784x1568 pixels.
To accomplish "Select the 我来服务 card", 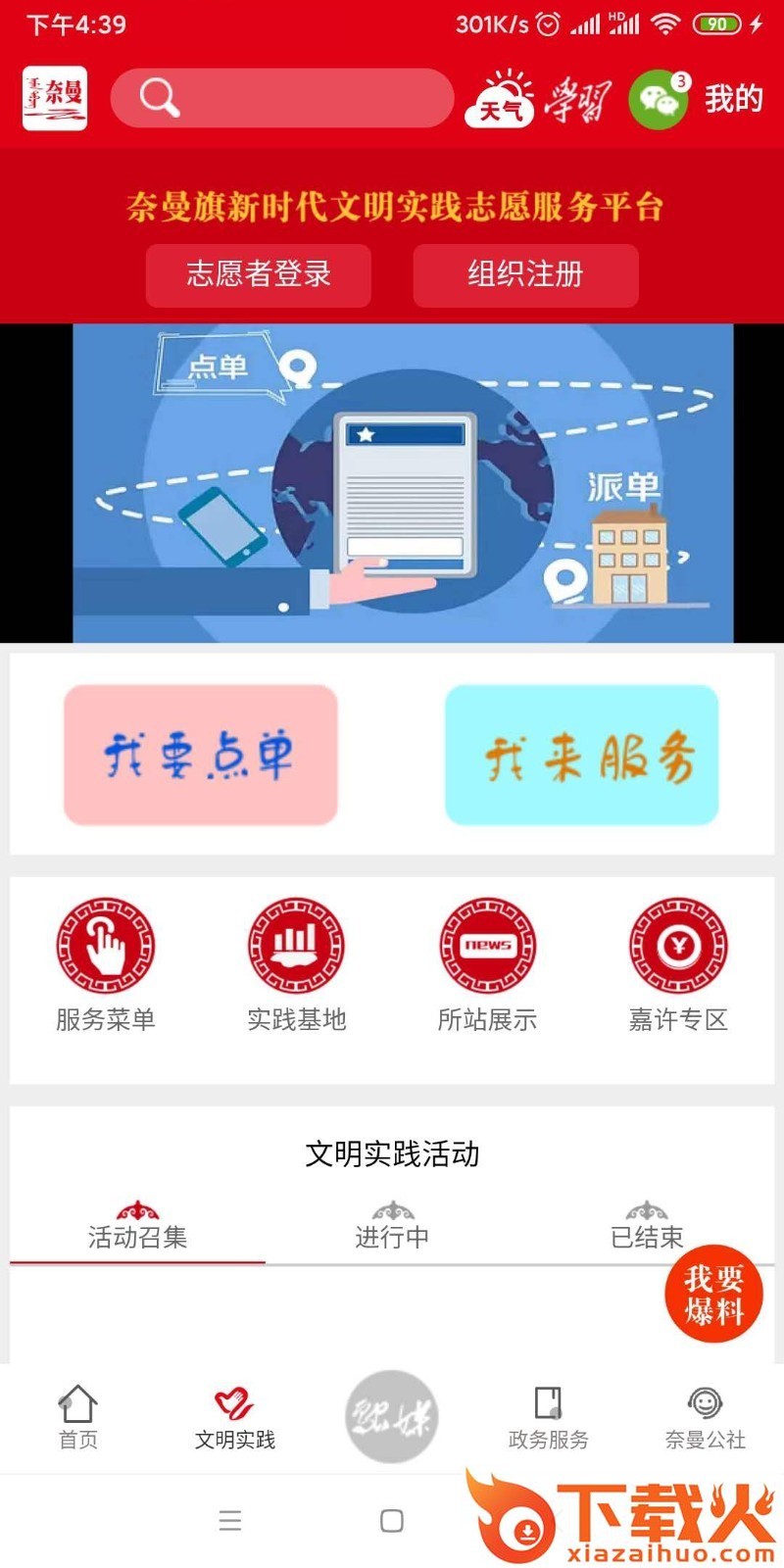I will point(582,755).
